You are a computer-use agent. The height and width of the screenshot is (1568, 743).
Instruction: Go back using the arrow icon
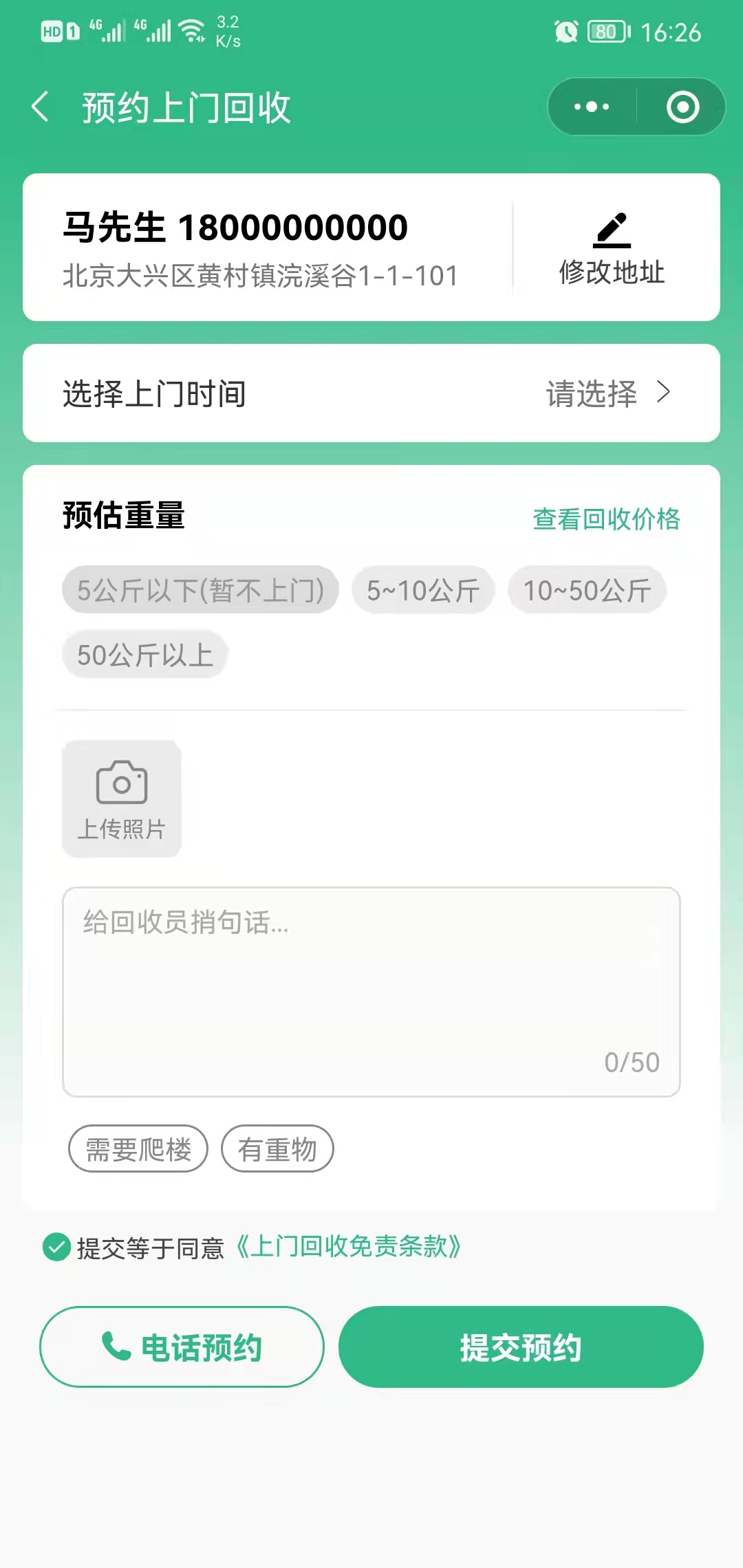[x=41, y=107]
